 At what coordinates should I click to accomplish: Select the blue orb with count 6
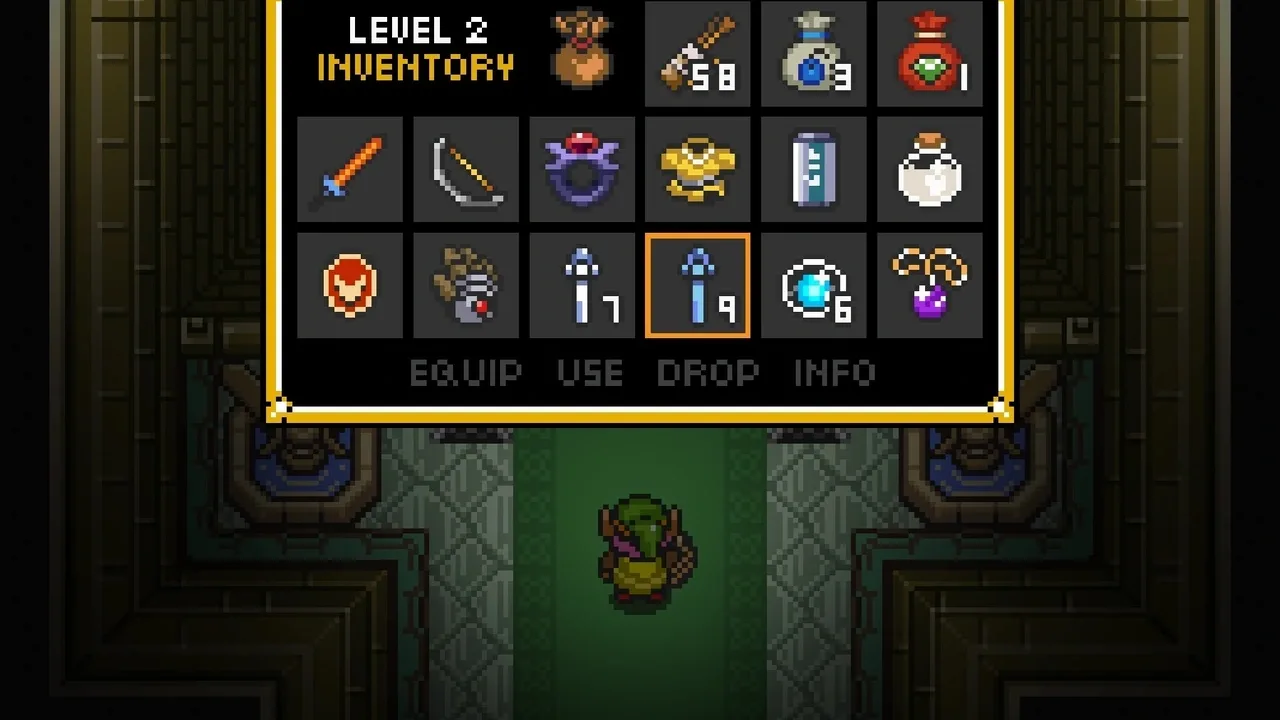point(814,286)
